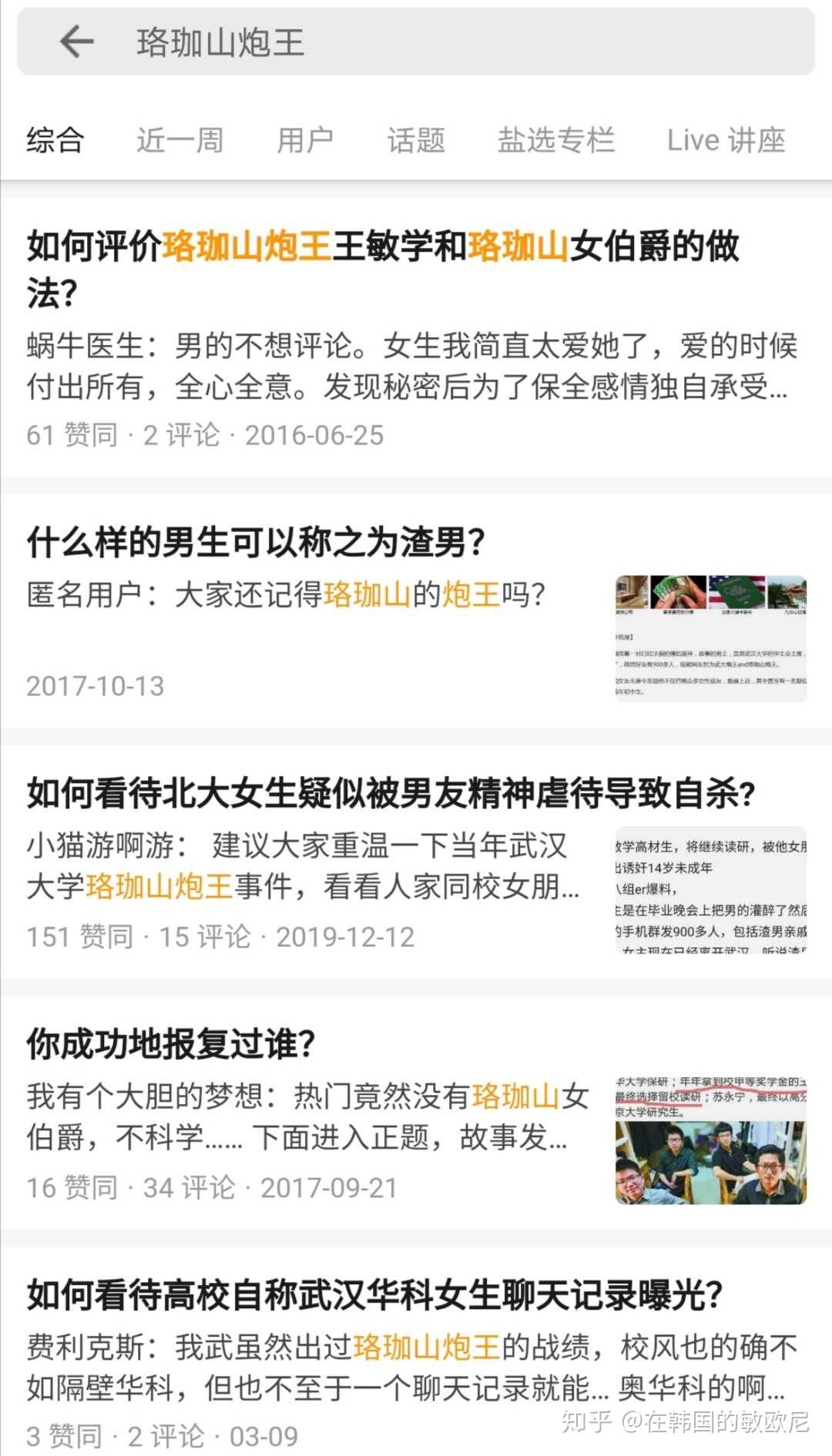Image resolution: width=832 pixels, height=1456 pixels.
Task: Select the 综合 tab
Action: click(x=55, y=139)
